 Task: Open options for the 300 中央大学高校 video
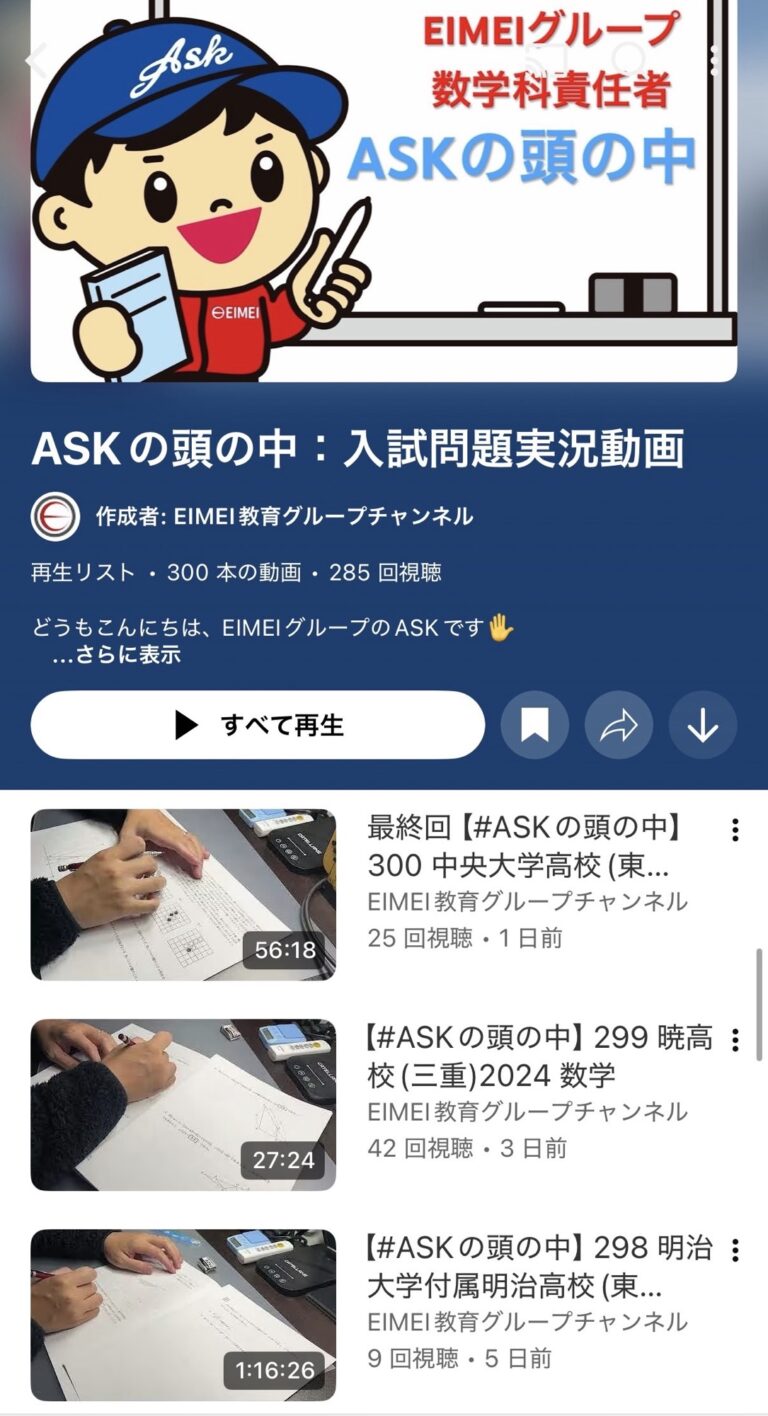coord(735,830)
